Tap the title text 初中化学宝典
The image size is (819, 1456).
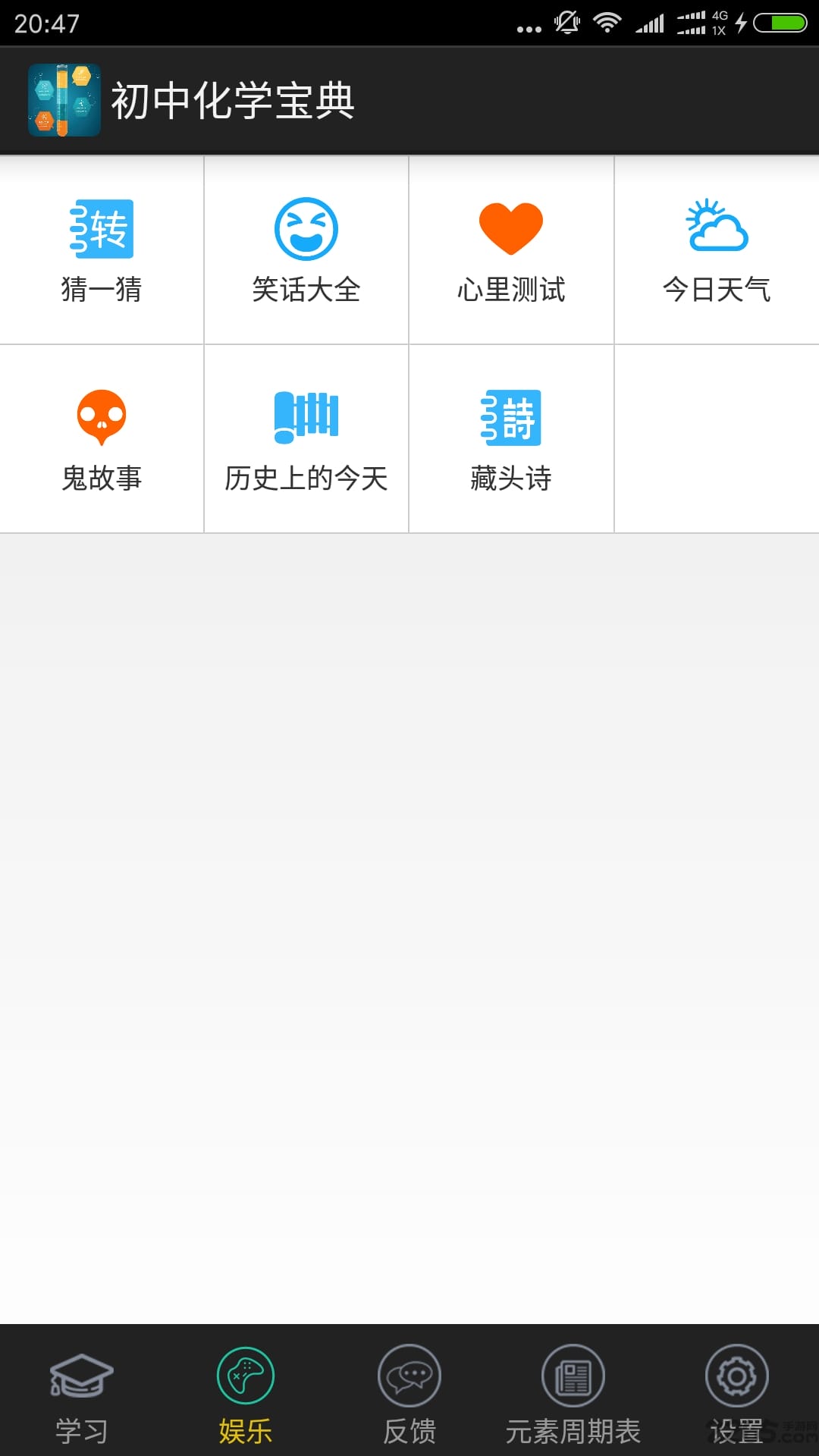[x=234, y=101]
